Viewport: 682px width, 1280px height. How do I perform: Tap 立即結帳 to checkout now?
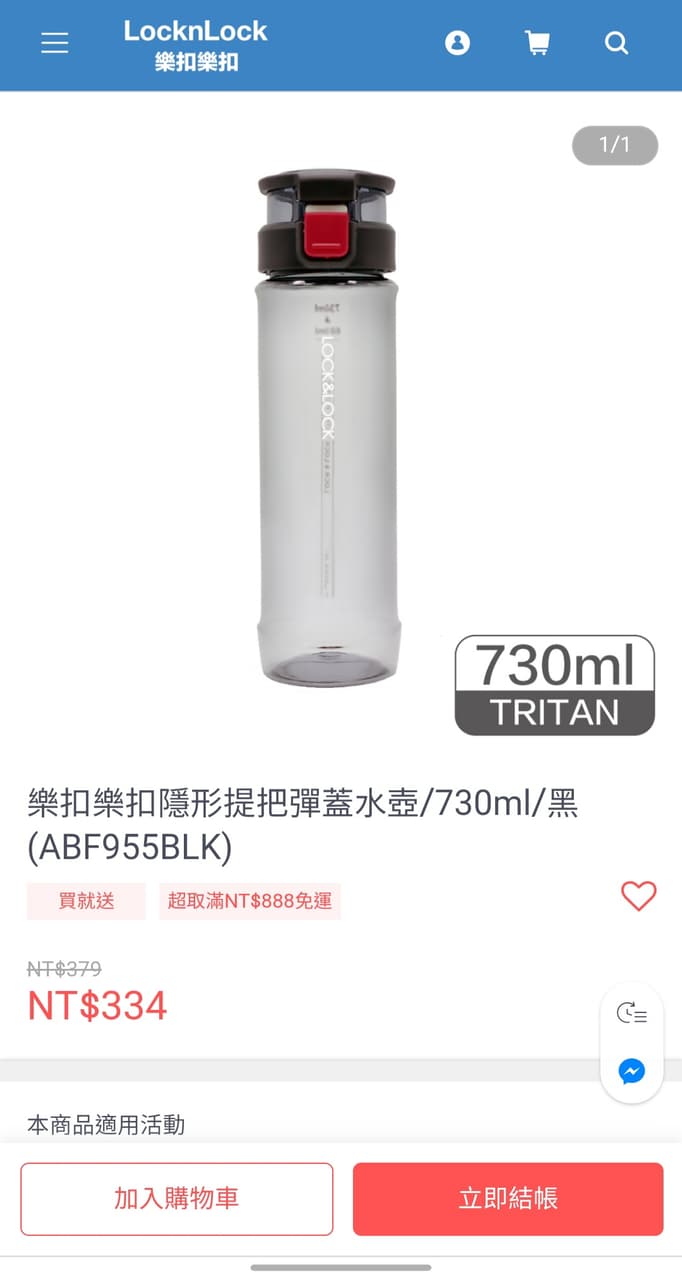(508, 1199)
